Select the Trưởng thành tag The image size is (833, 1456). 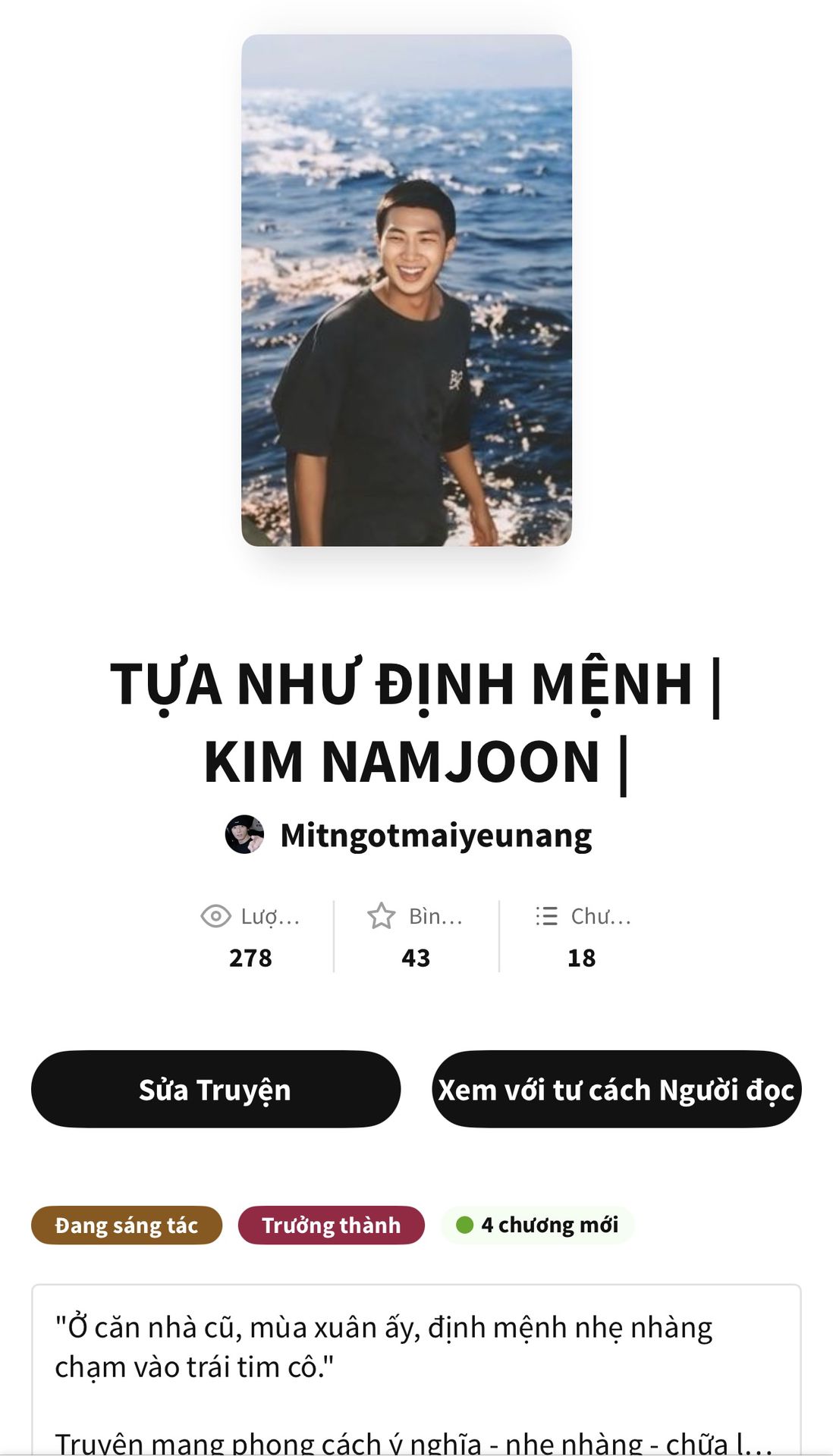point(331,1225)
